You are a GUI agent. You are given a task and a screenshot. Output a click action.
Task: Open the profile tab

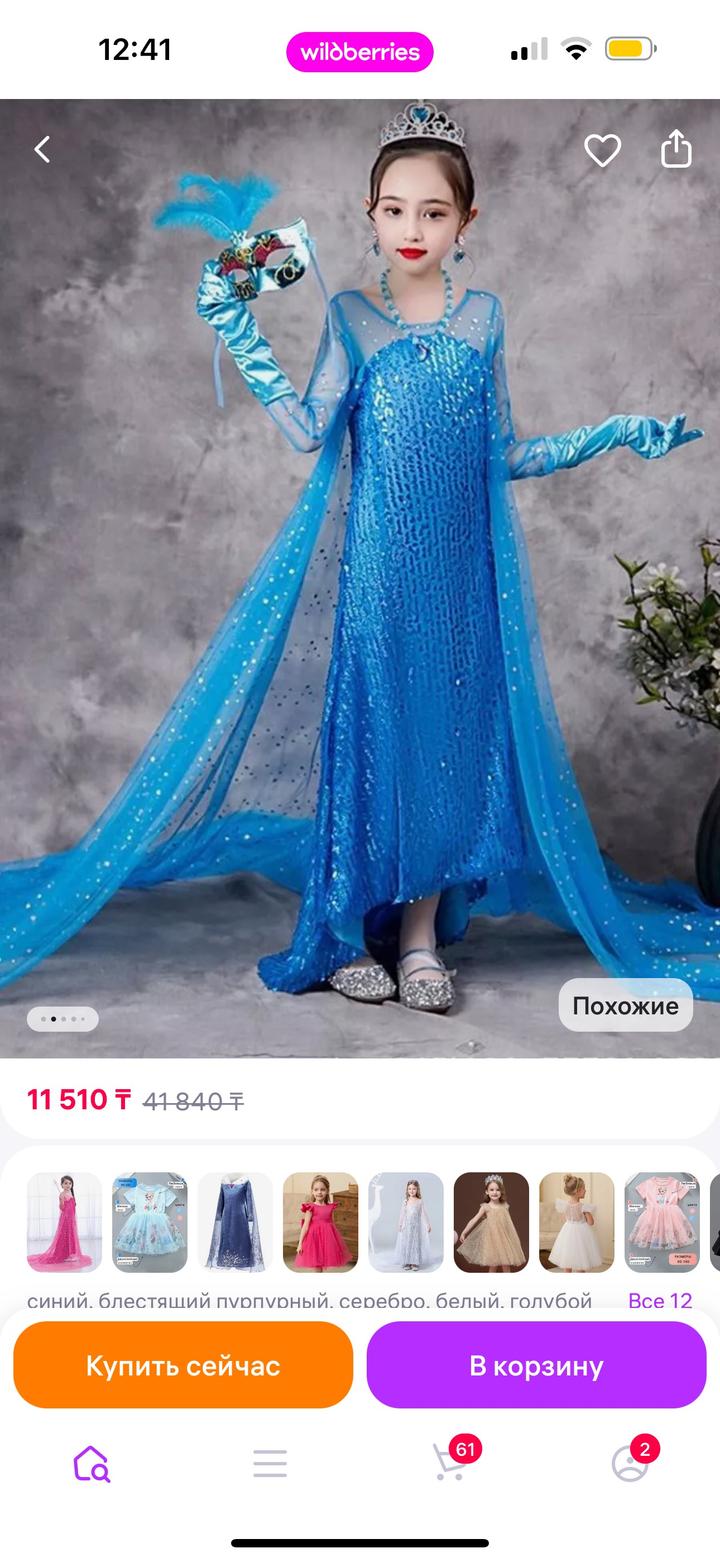tap(630, 1463)
